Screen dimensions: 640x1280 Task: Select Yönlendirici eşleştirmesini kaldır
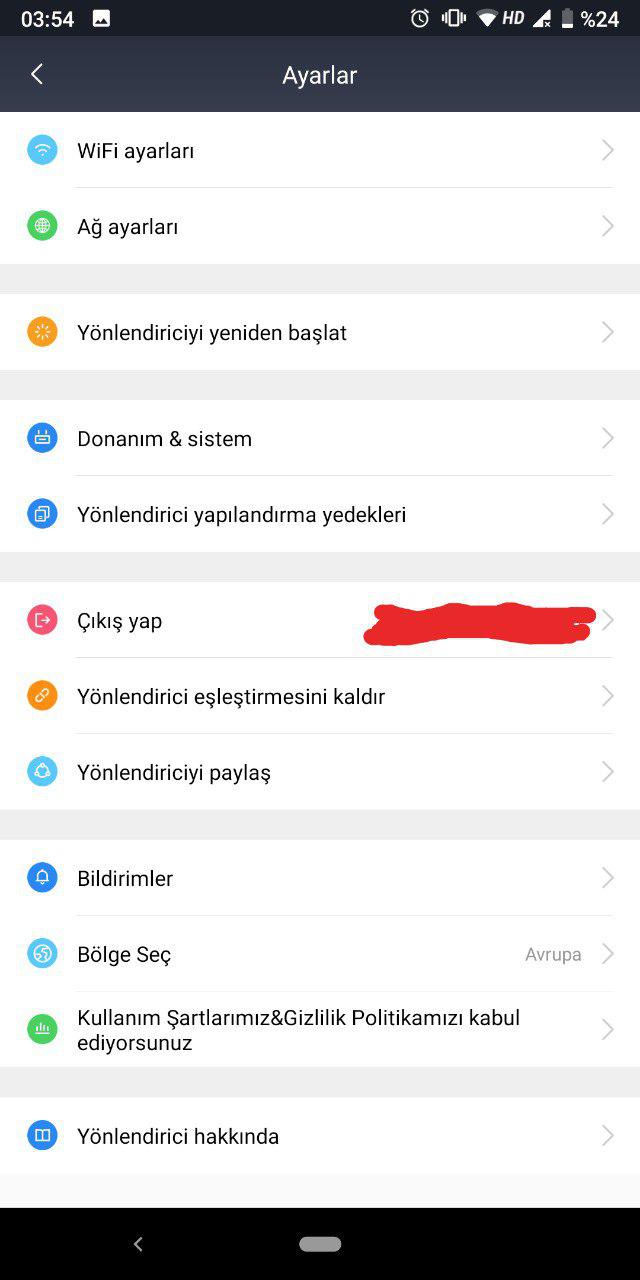[x=320, y=696]
